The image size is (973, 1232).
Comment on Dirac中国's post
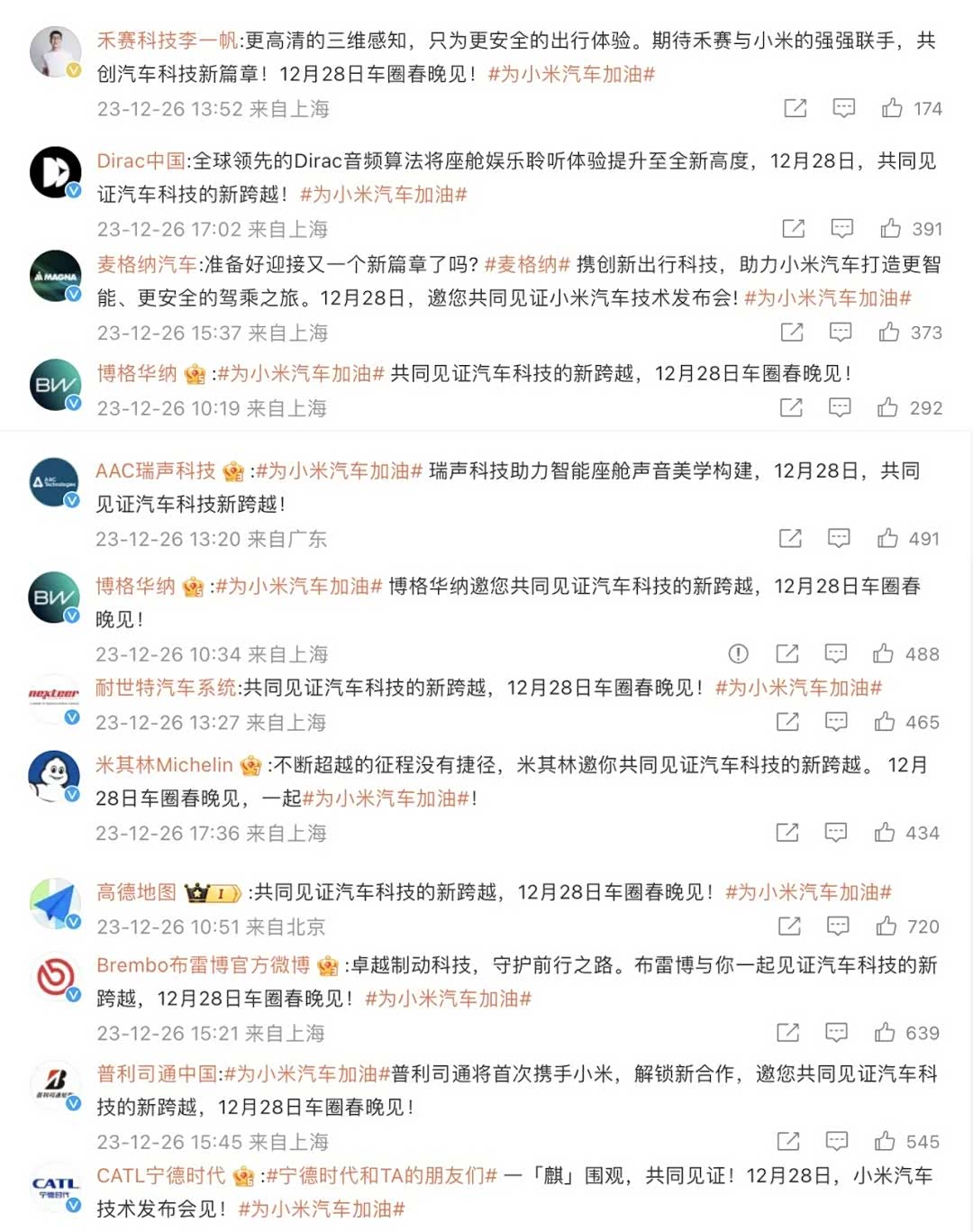tap(842, 228)
